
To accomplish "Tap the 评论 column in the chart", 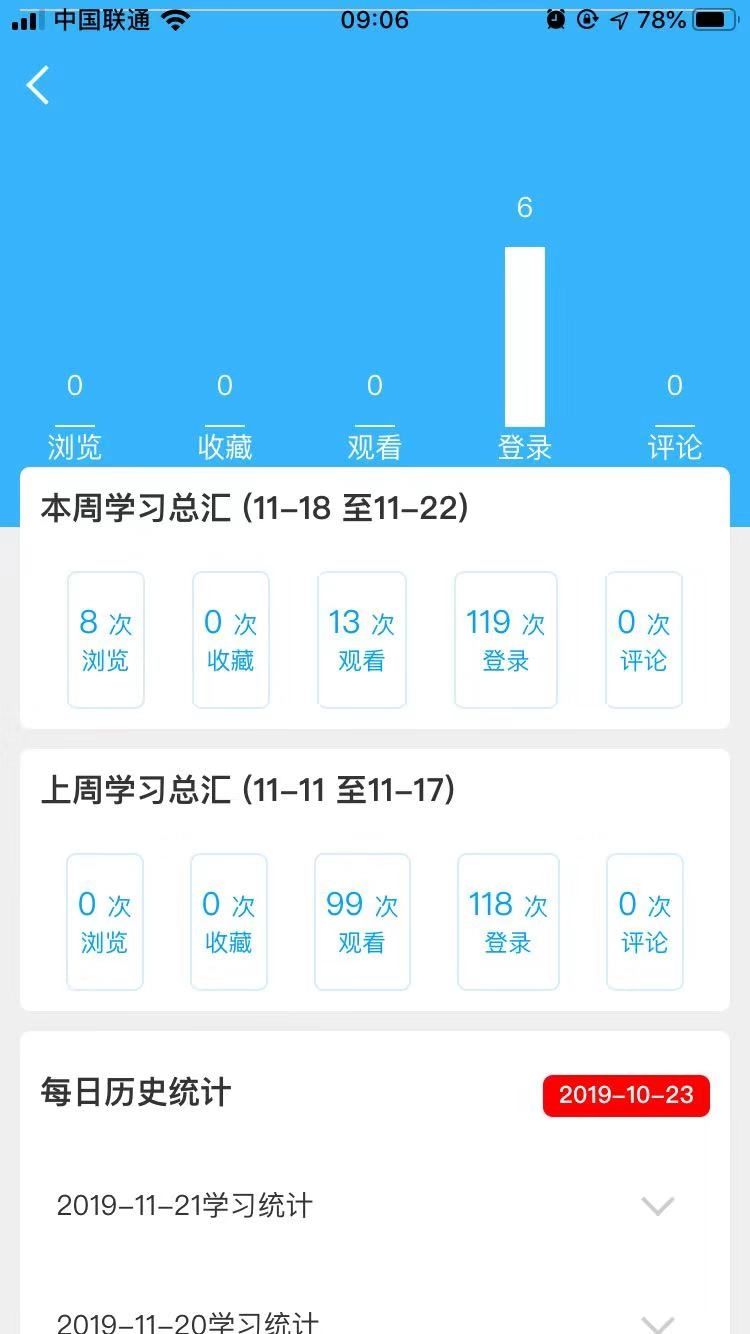I will (675, 410).
